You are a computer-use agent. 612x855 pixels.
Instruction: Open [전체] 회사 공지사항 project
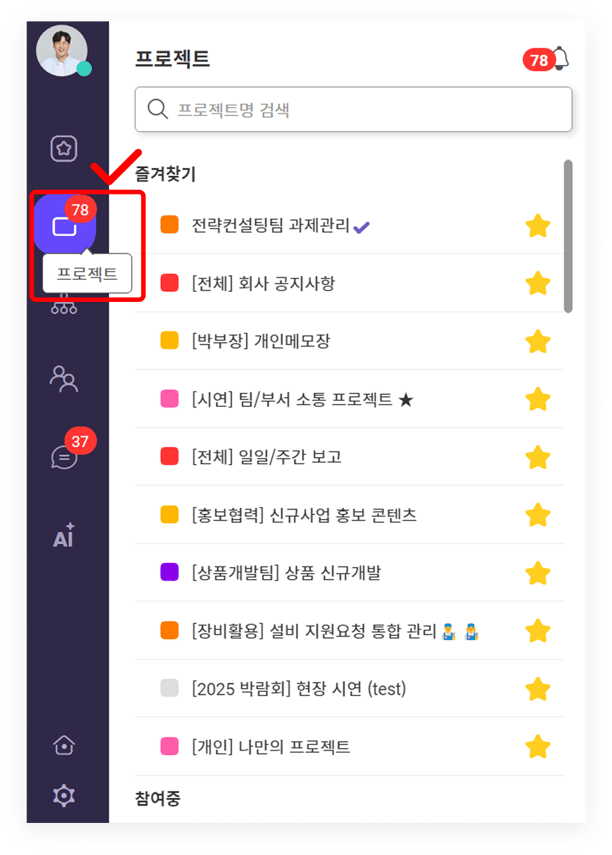pyautogui.click(x=262, y=283)
